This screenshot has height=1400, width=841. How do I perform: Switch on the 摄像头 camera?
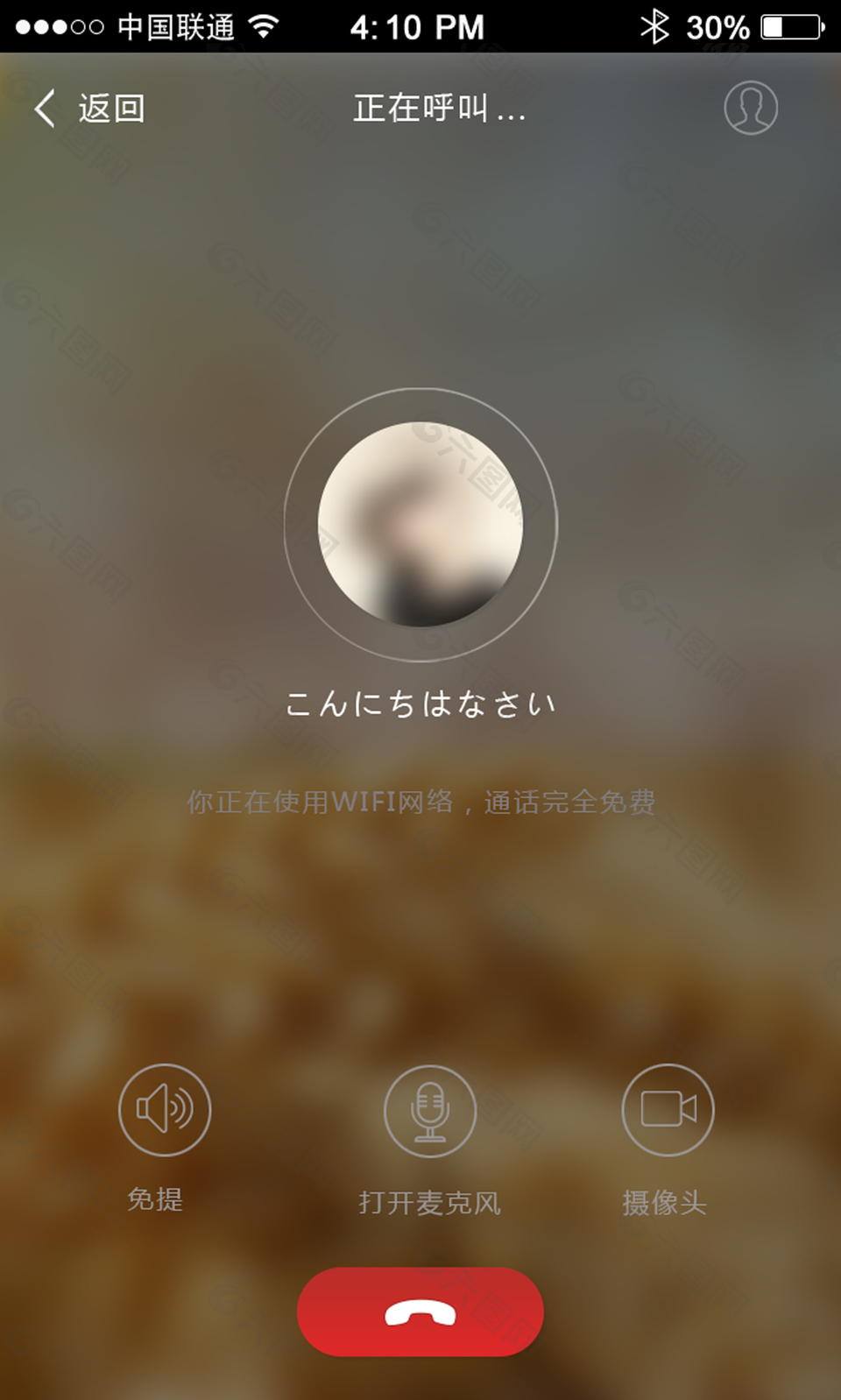pos(668,1110)
